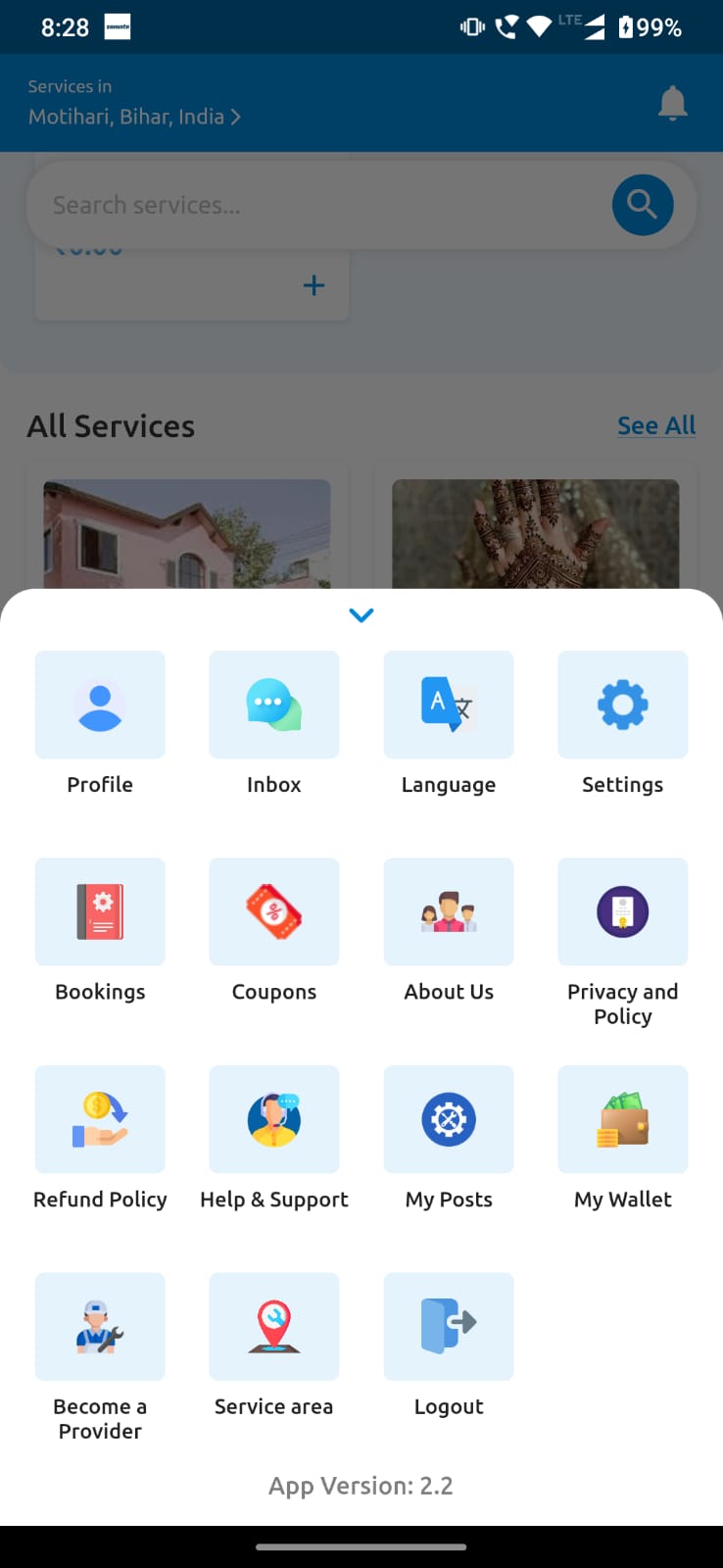Open the Refund Policy

[x=100, y=1120]
